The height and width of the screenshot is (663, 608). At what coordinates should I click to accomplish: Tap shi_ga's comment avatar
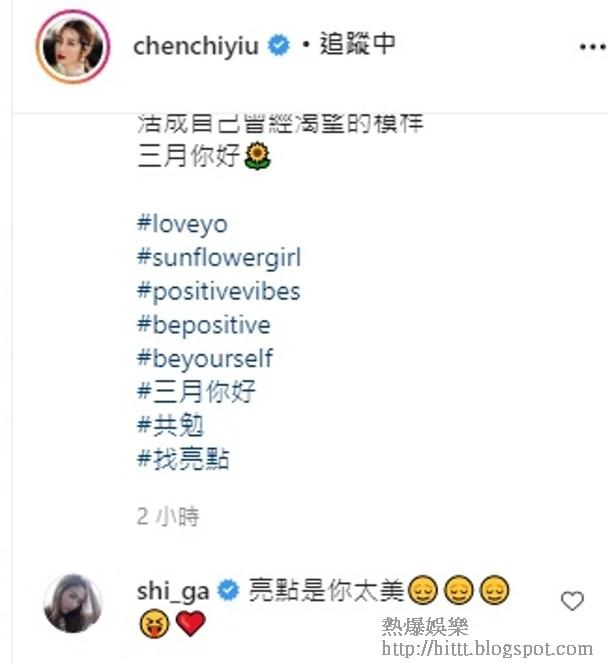click(x=73, y=603)
